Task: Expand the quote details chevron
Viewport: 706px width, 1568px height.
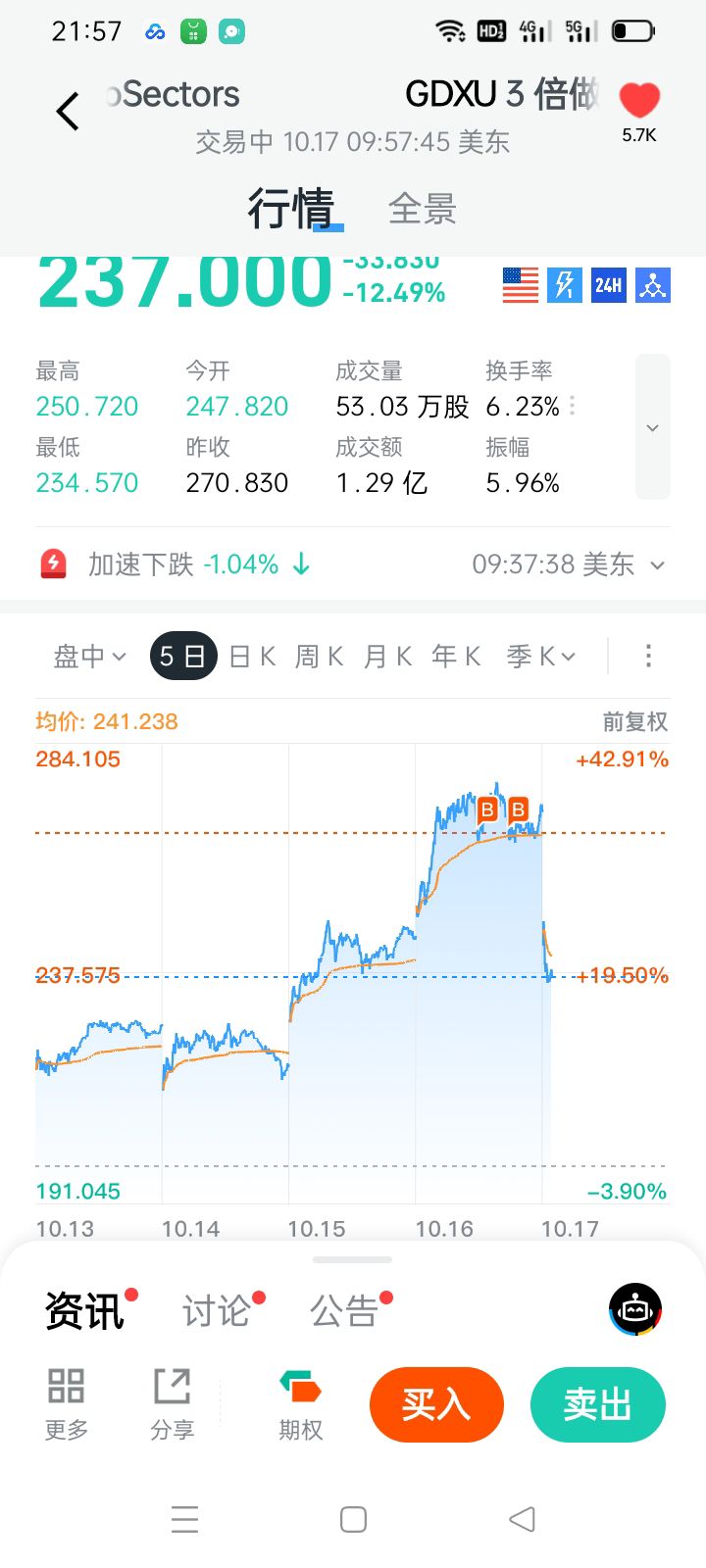Action: pyautogui.click(x=653, y=428)
